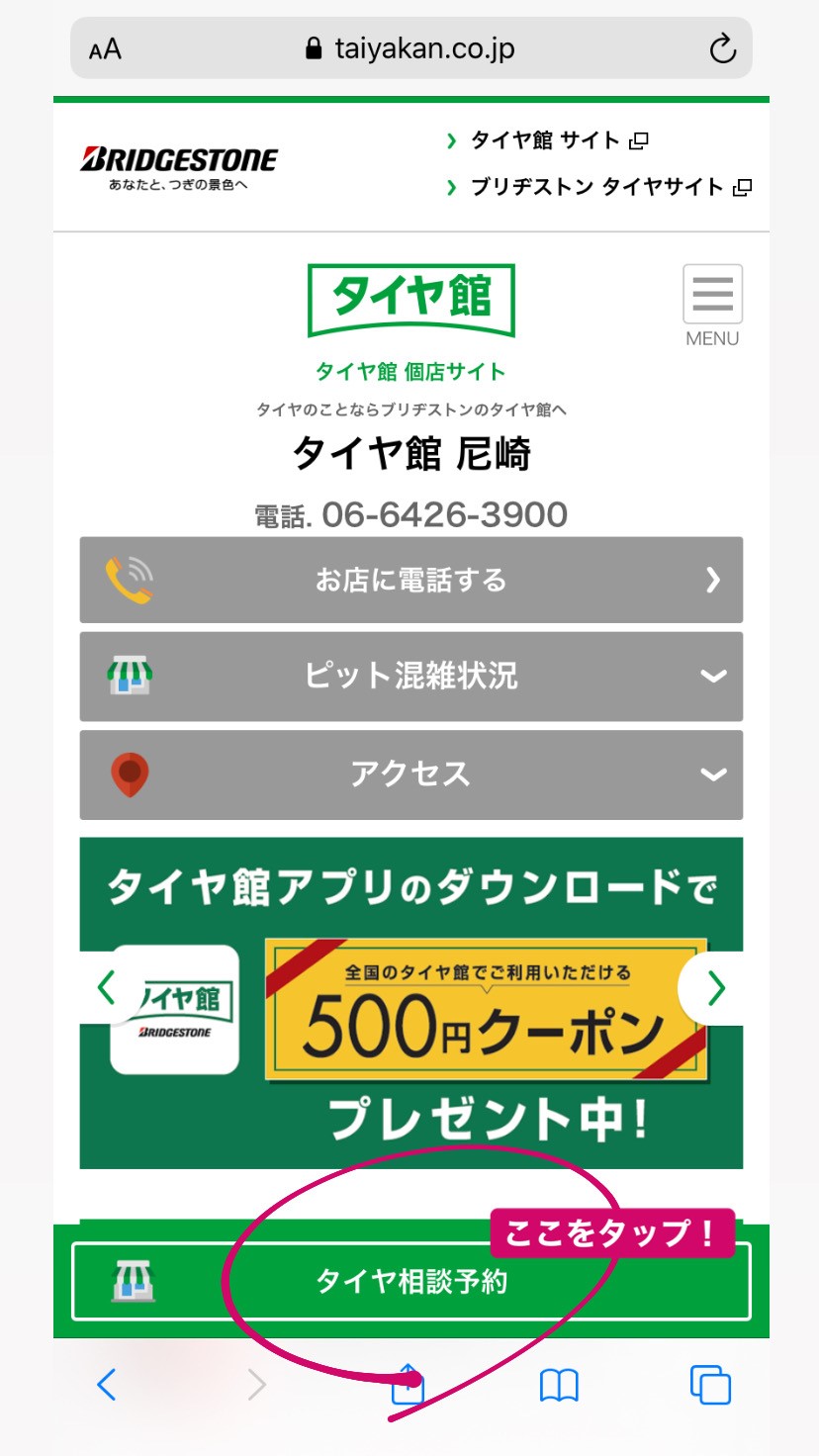Open the ブリヂストン タイヤサイト link
The height and width of the screenshot is (1456, 819).
[x=597, y=187]
